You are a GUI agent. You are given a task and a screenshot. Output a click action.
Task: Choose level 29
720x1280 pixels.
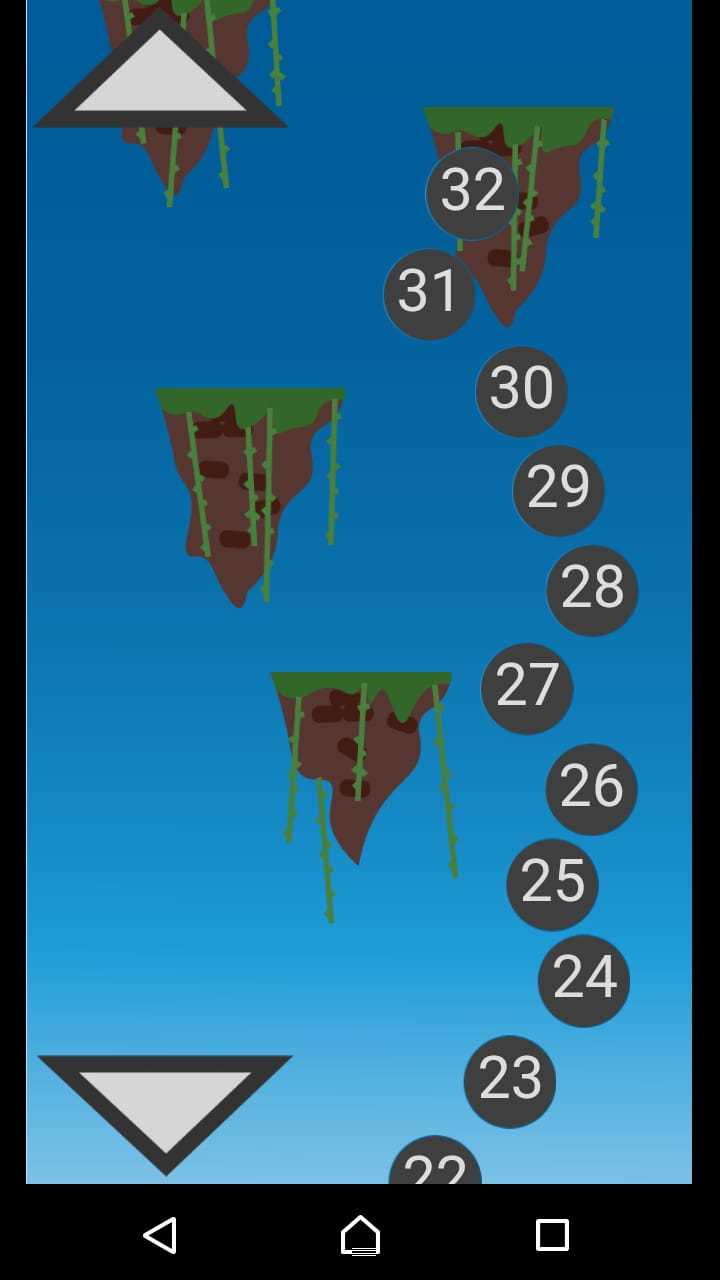tap(558, 490)
